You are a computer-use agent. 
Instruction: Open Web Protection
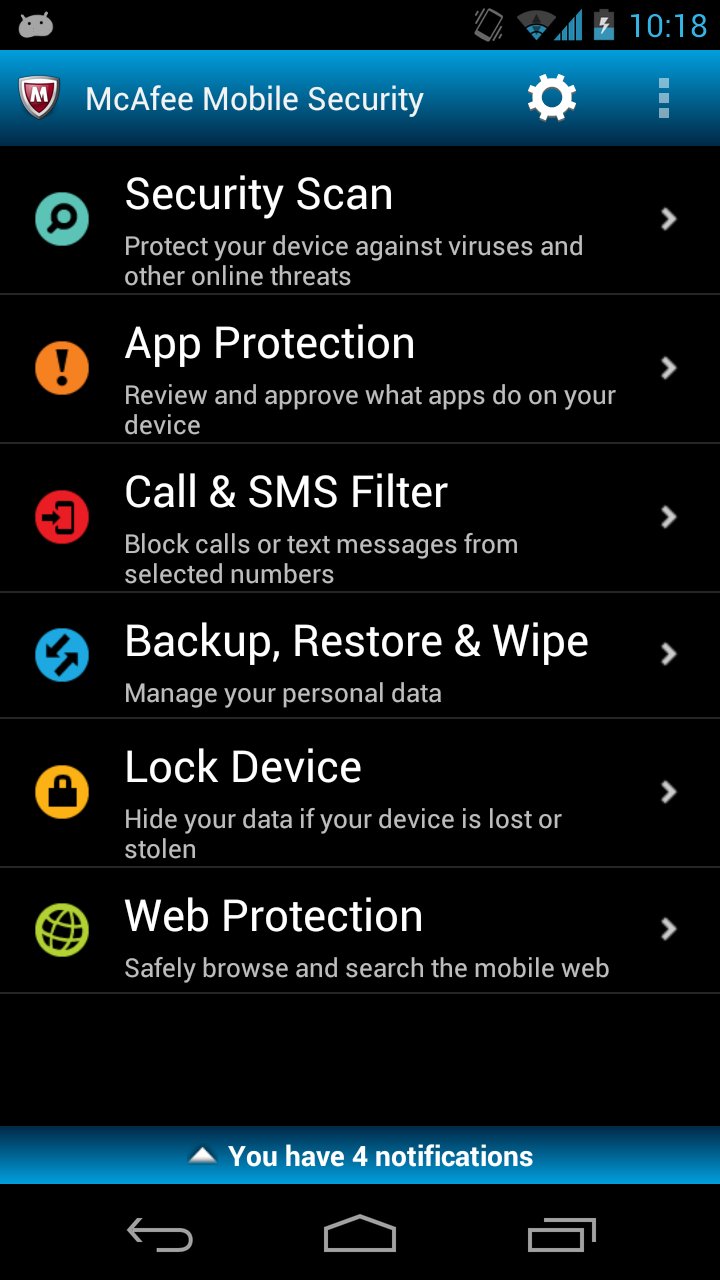click(360, 930)
